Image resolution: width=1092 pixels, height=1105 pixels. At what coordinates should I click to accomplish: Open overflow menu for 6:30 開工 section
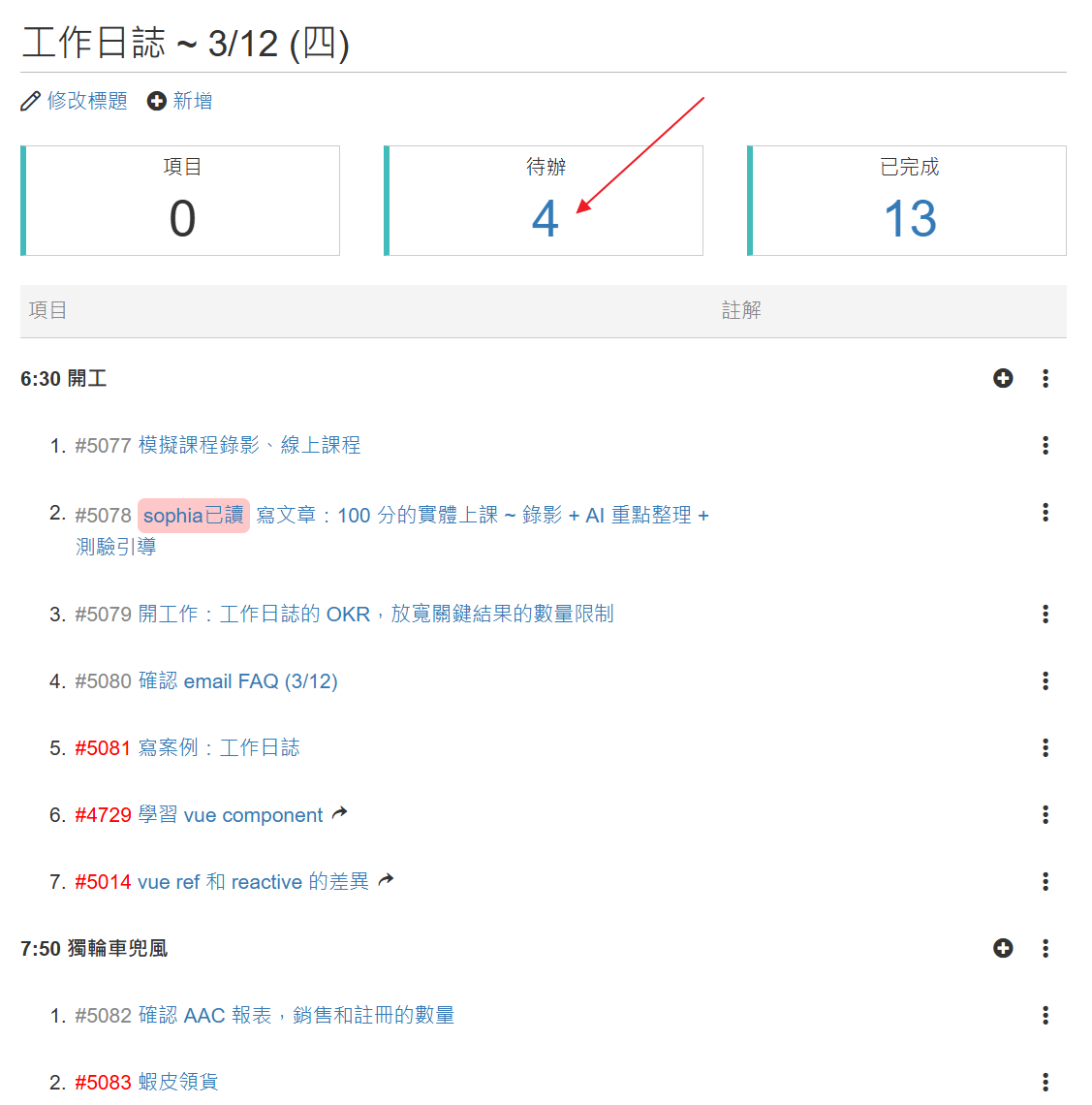[x=1045, y=378]
